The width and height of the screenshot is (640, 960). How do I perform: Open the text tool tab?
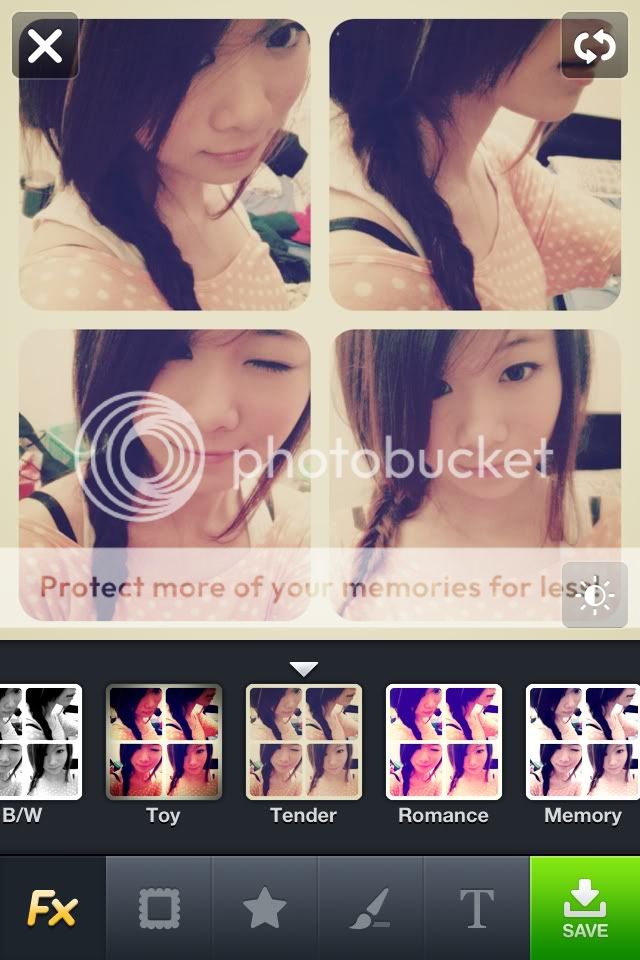pos(476,908)
